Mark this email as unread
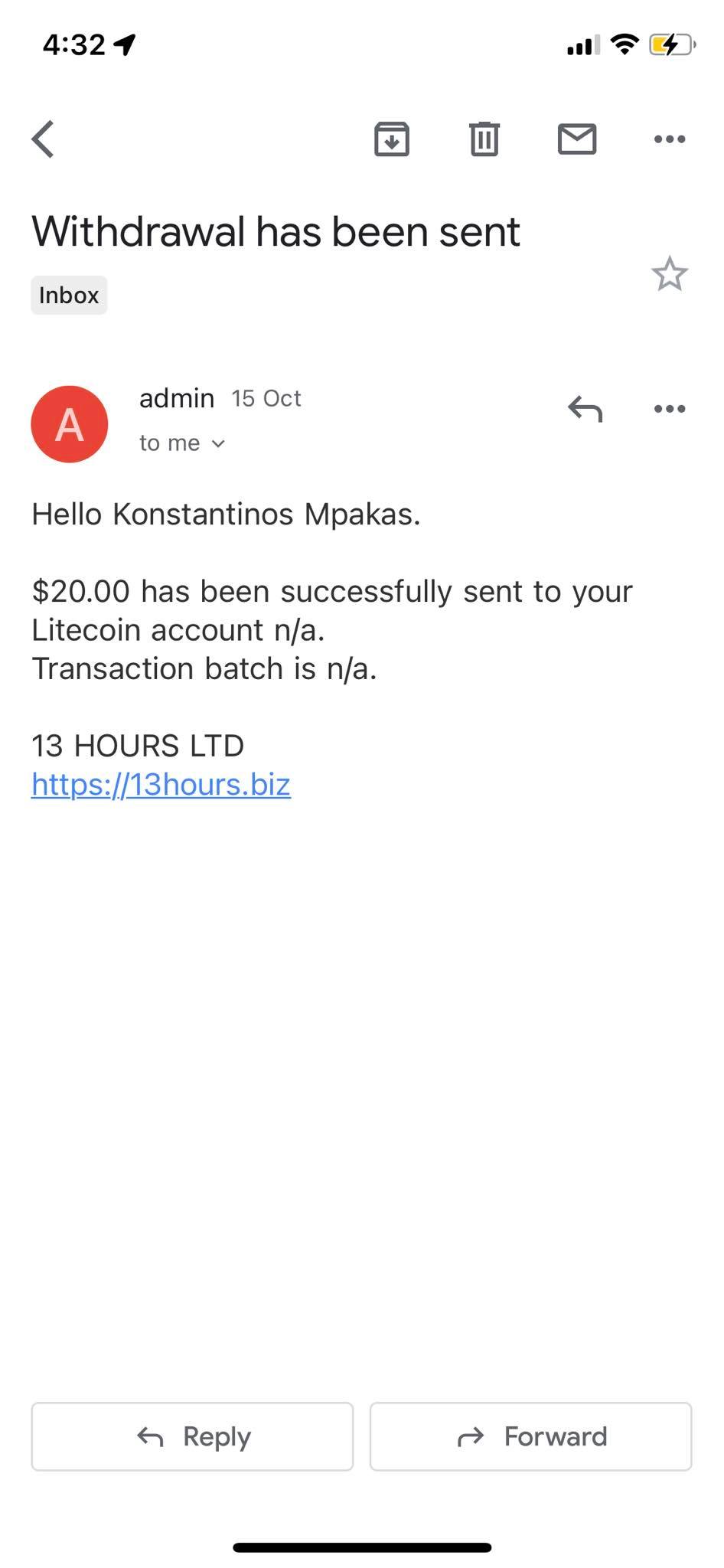The height and width of the screenshot is (1568, 724). 577,139
